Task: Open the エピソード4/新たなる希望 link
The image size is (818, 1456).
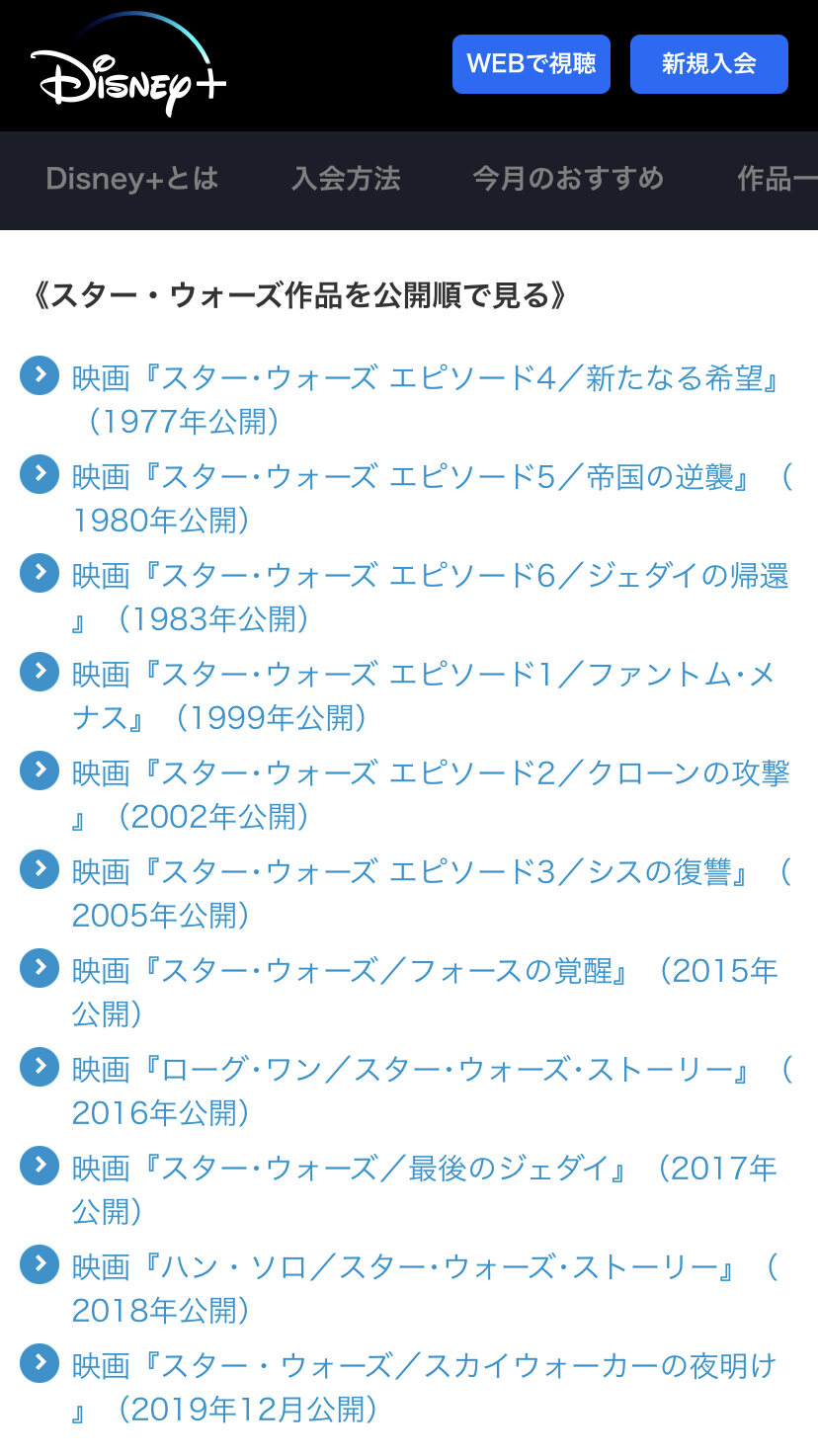Action: (x=425, y=378)
